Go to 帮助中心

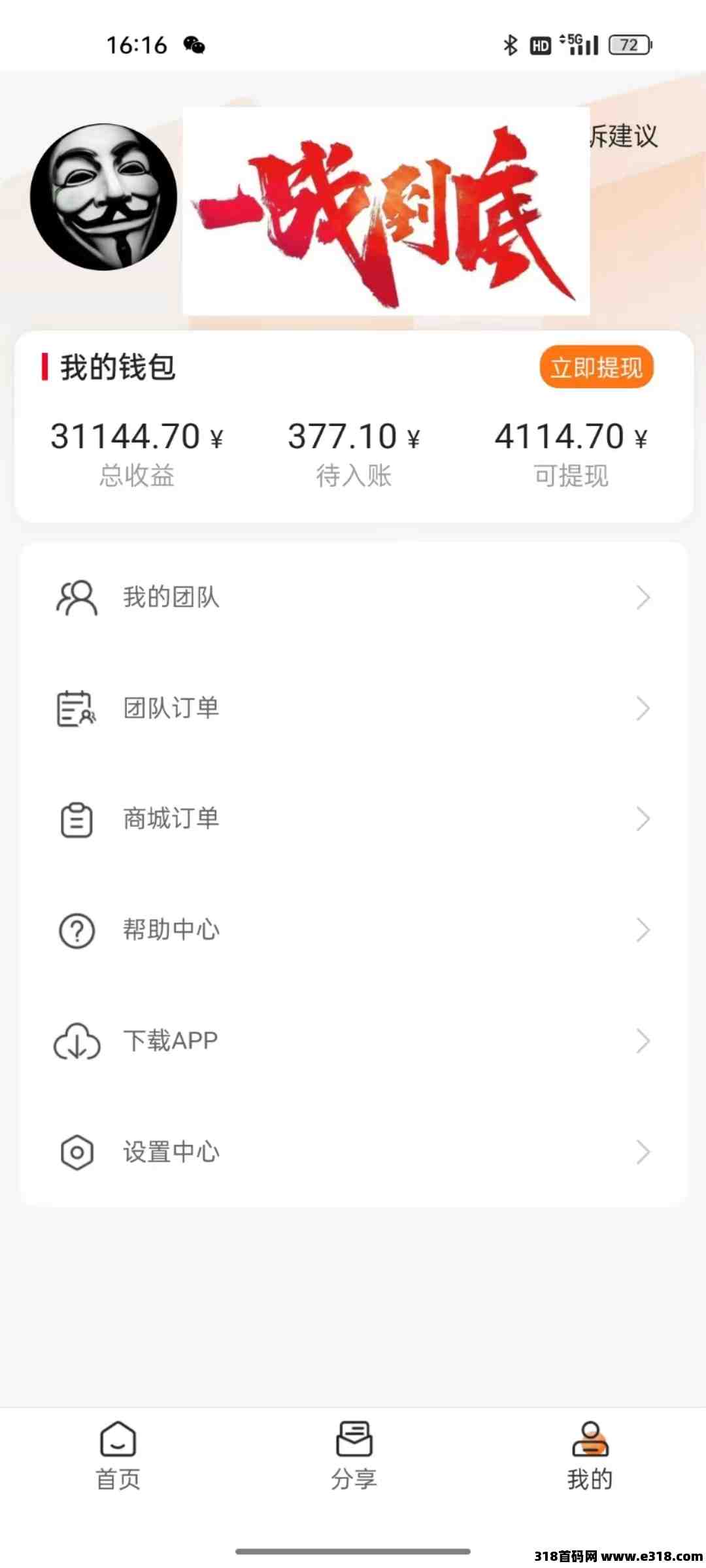click(353, 930)
